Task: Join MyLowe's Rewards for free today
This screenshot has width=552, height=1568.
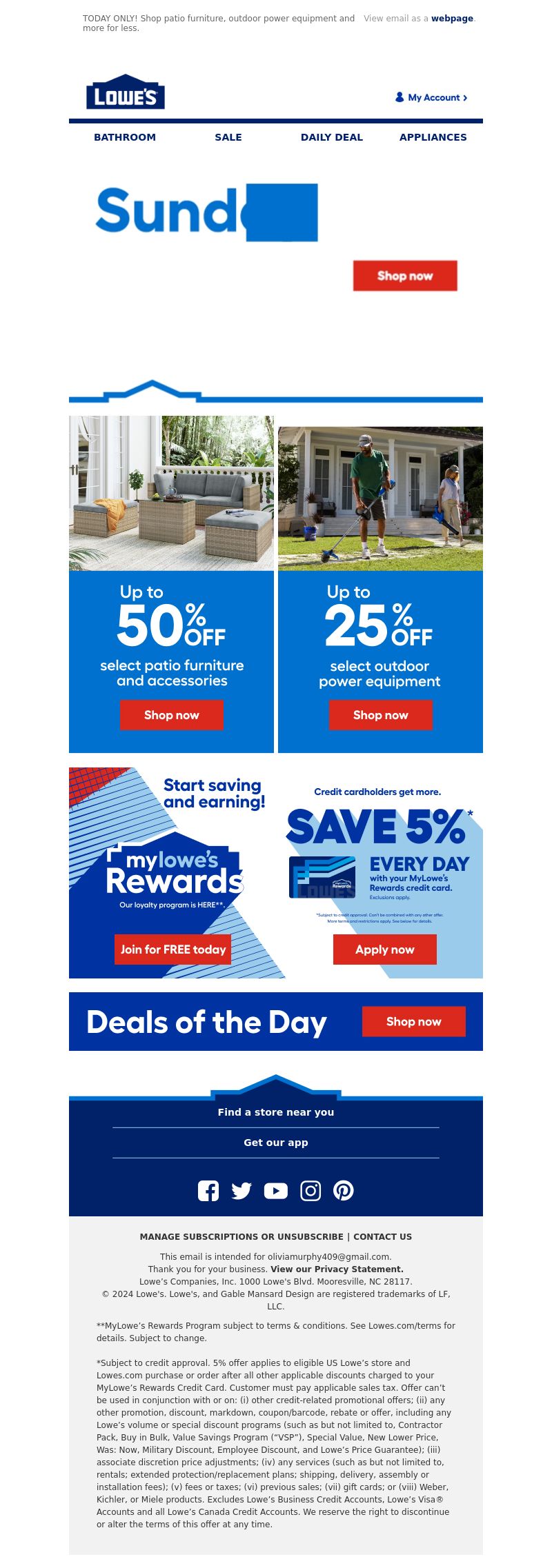Action: 172,949
